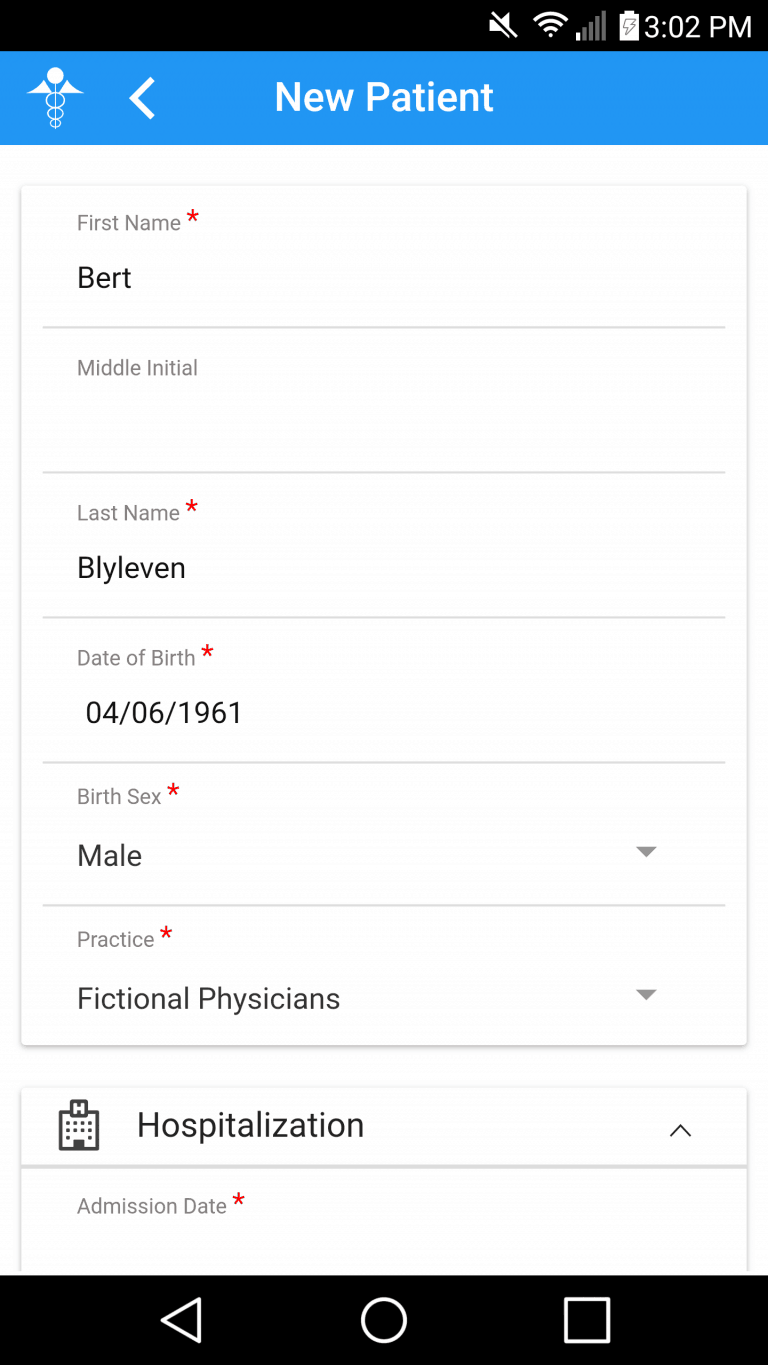The height and width of the screenshot is (1365, 768).
Task: Change the Date of Birth value
Action: click(x=383, y=713)
